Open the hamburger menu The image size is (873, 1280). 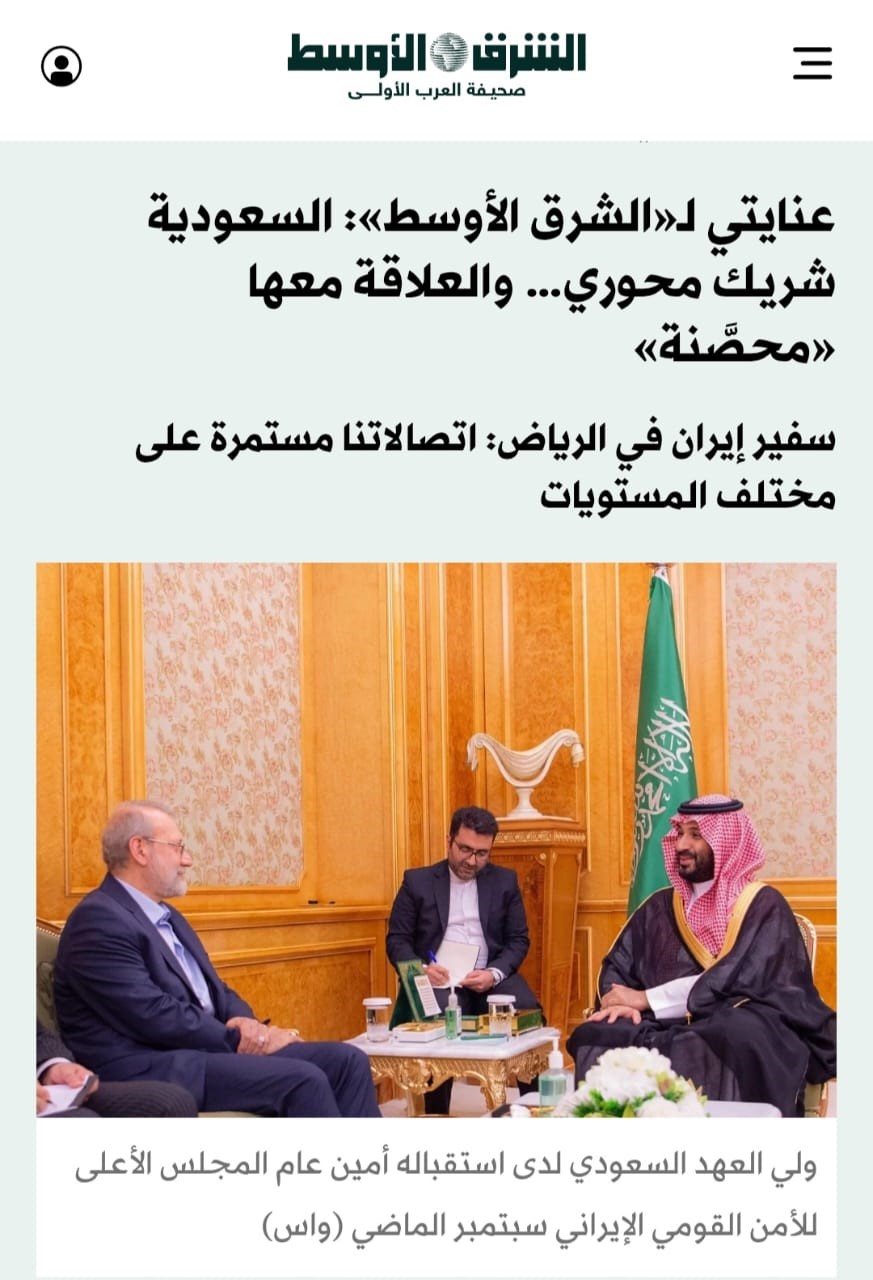(812, 63)
